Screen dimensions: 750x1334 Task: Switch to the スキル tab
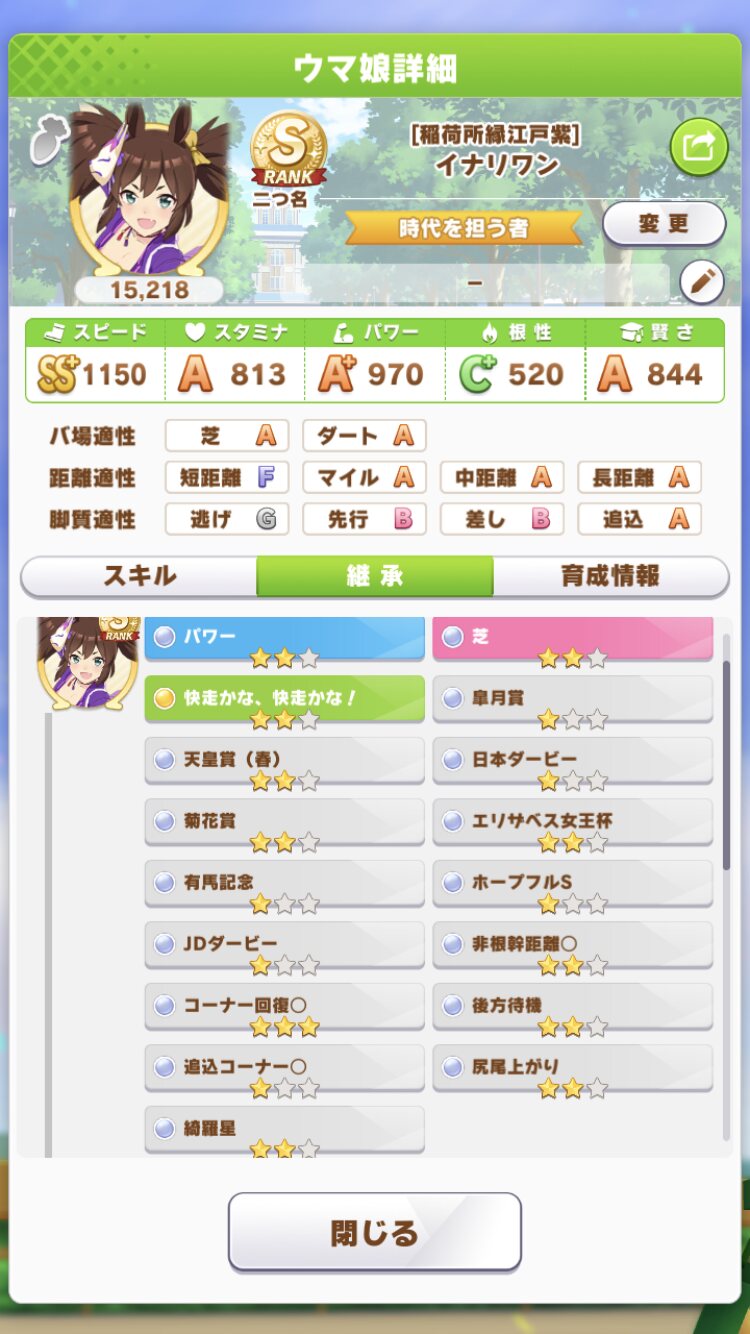click(139, 576)
